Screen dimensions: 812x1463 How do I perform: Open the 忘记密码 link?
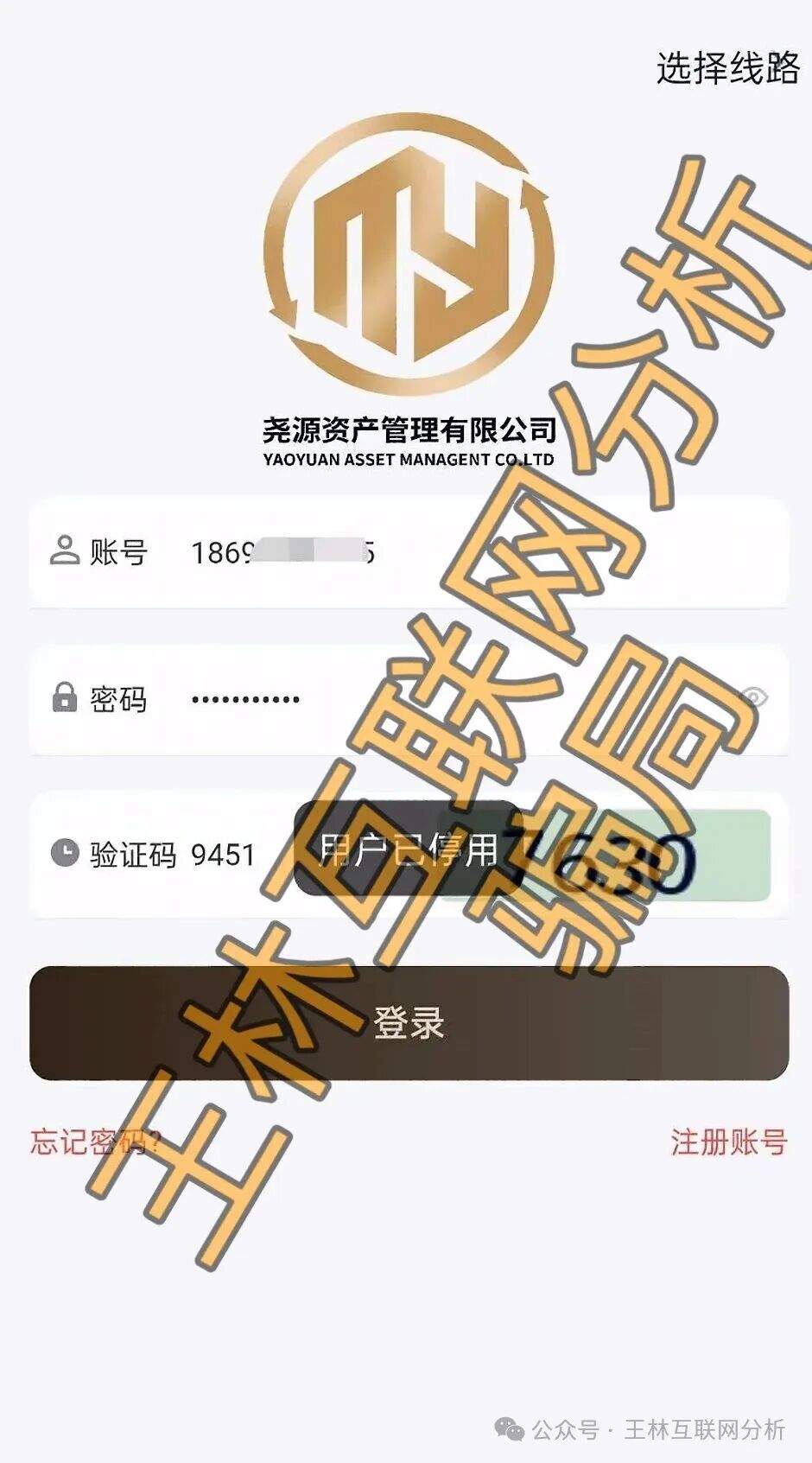(95, 1142)
